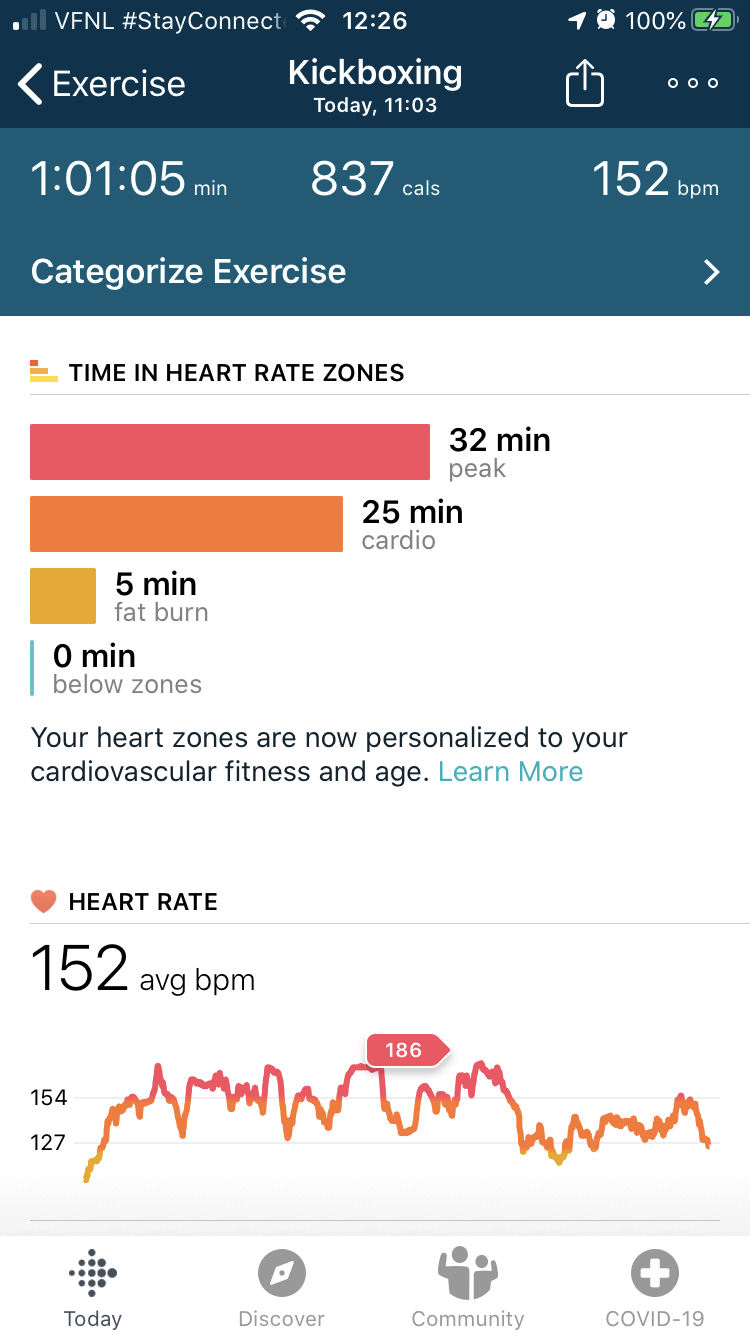Screen dimensions: 750x1334
Task: Open Categorize Exercise
Action: pyautogui.click(x=375, y=272)
